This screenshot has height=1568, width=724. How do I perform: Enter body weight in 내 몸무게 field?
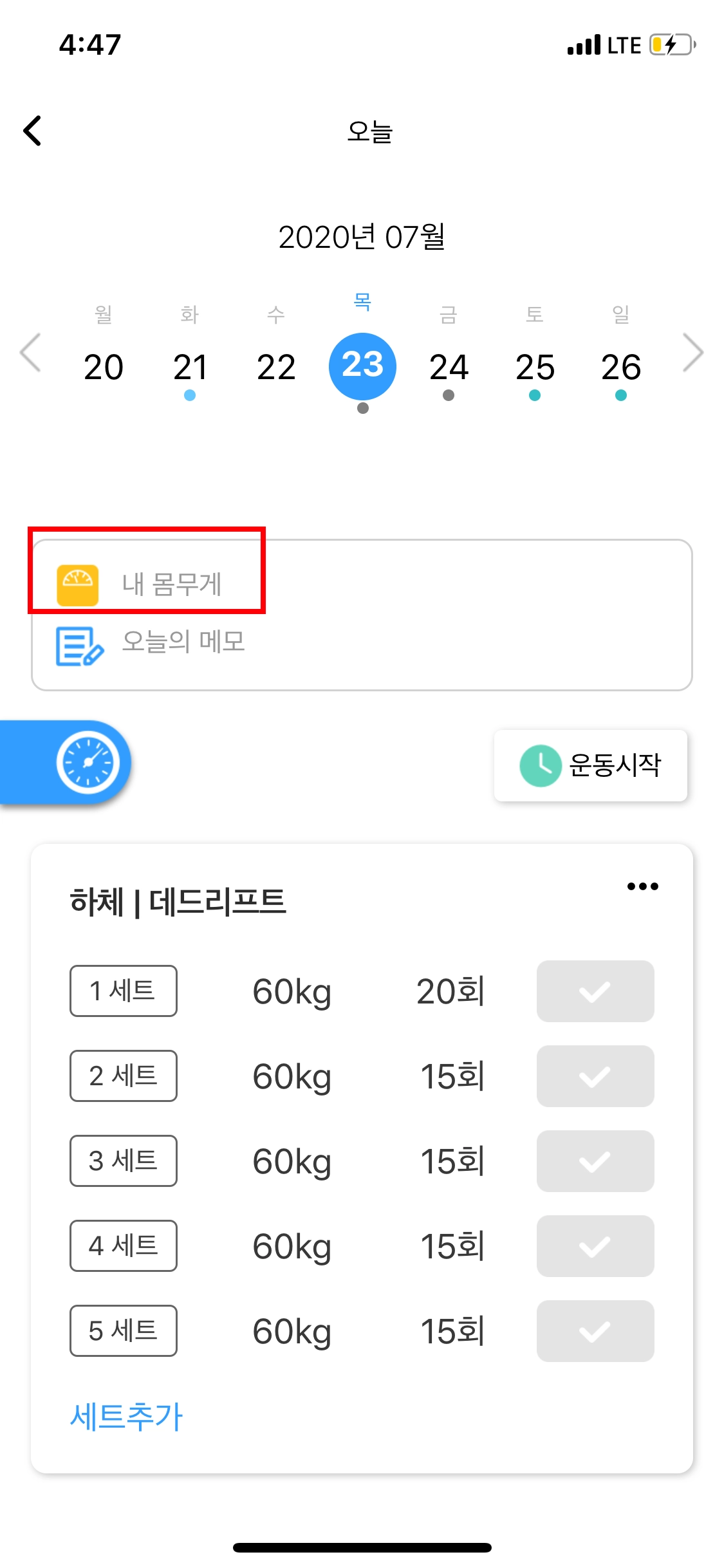click(171, 584)
